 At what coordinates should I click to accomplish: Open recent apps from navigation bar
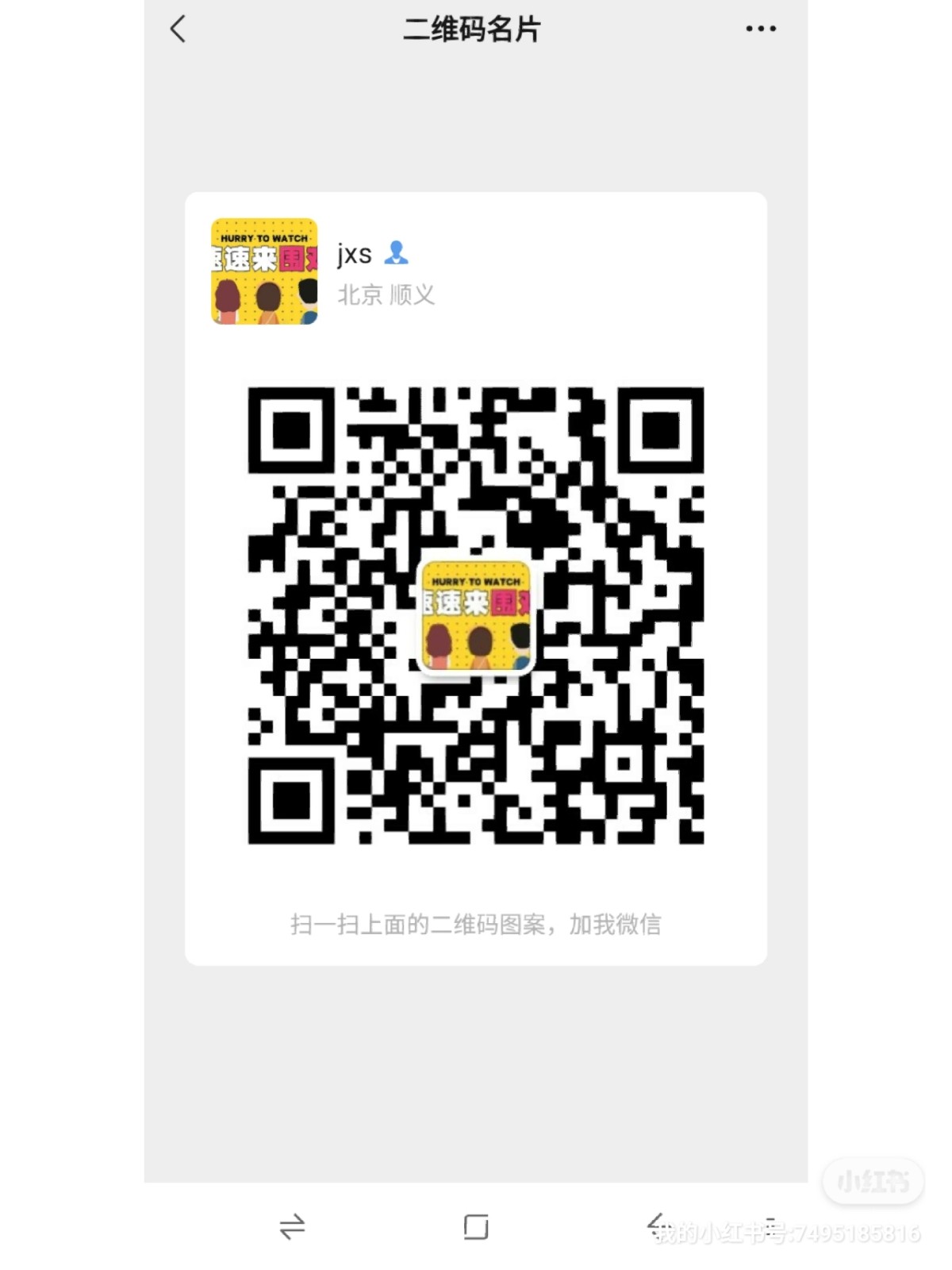pyautogui.click(x=292, y=1226)
